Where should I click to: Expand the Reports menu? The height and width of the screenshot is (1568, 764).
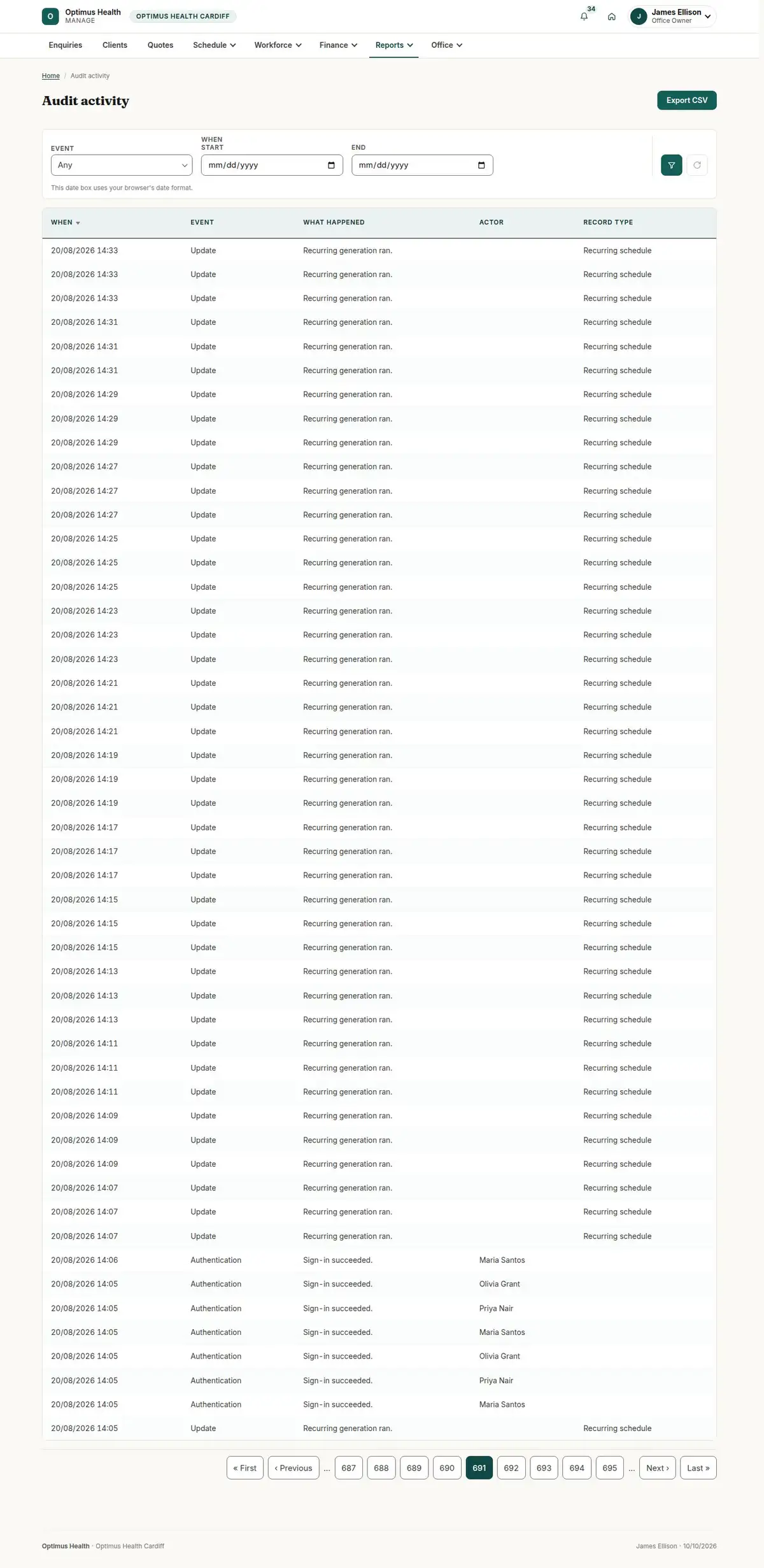[x=394, y=45]
